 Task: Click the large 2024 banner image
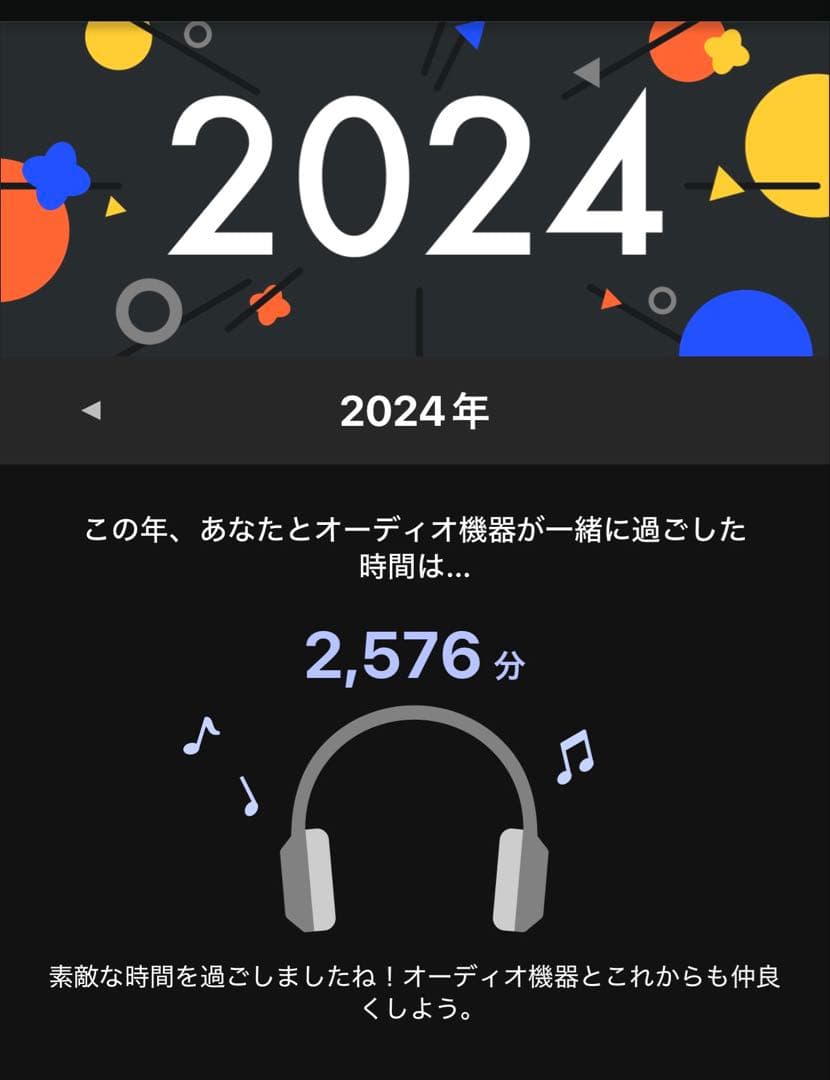click(x=415, y=180)
